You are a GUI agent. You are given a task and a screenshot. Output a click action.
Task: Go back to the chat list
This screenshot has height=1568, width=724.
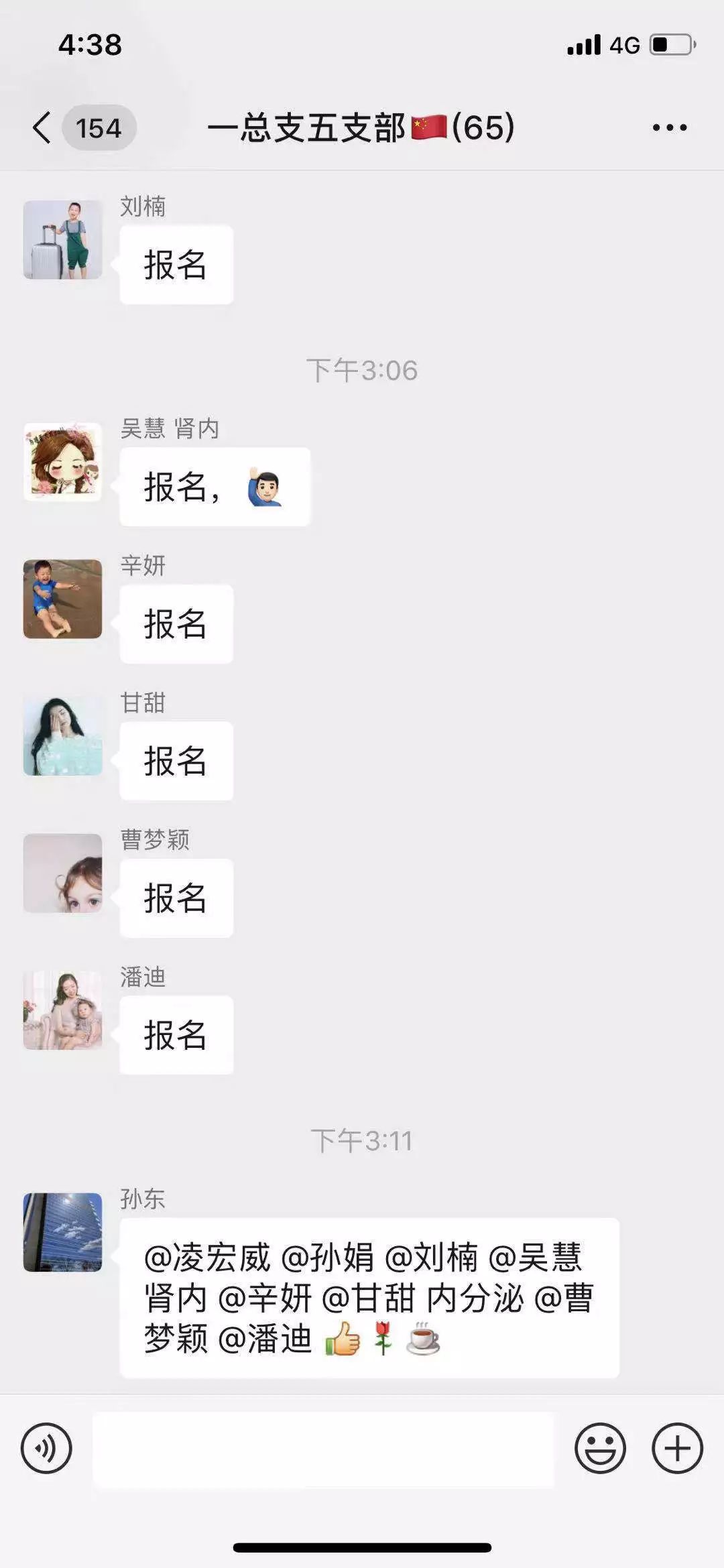tap(43, 127)
